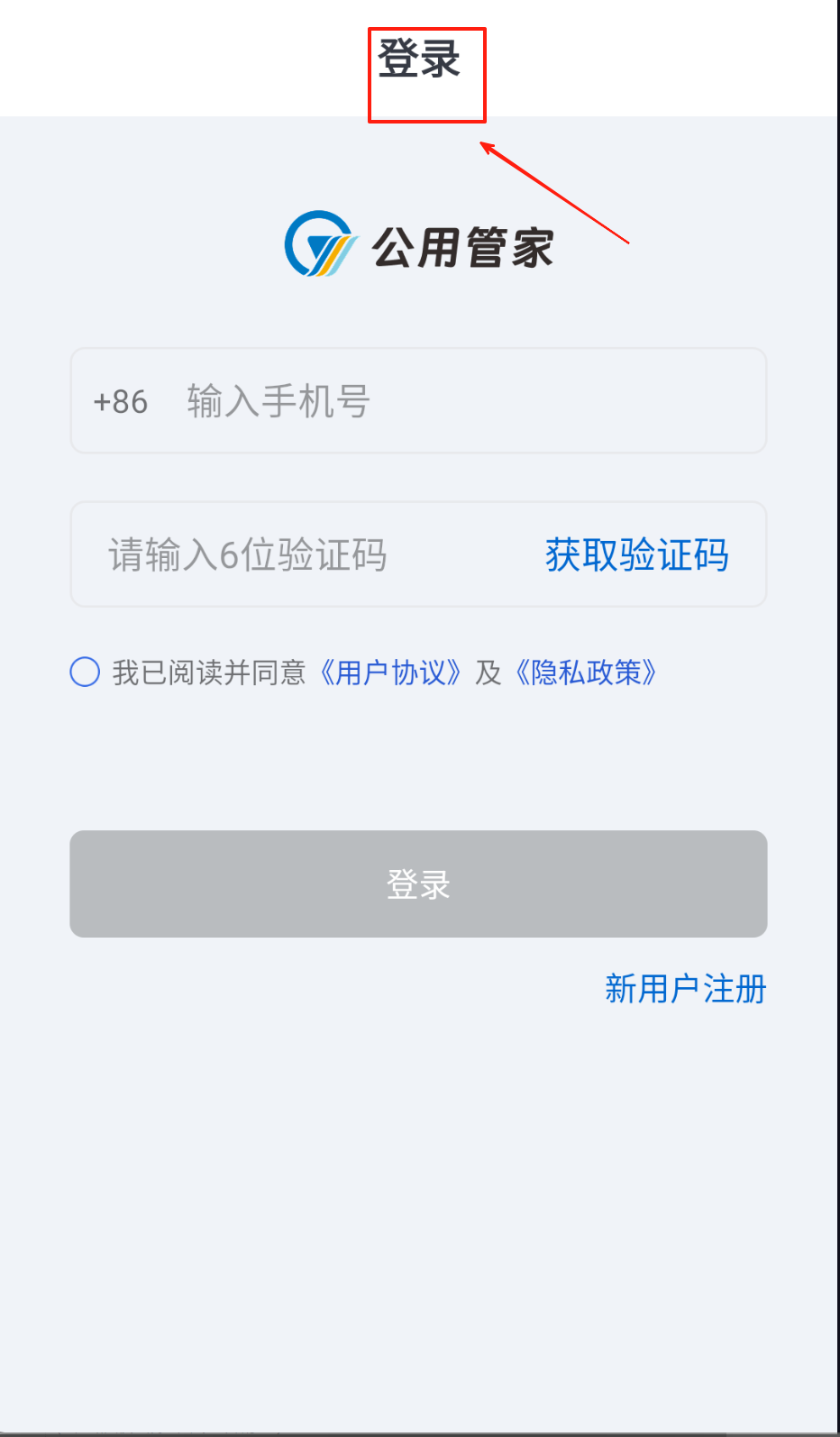
Task: Request a code via 获取验证码
Action: (636, 554)
